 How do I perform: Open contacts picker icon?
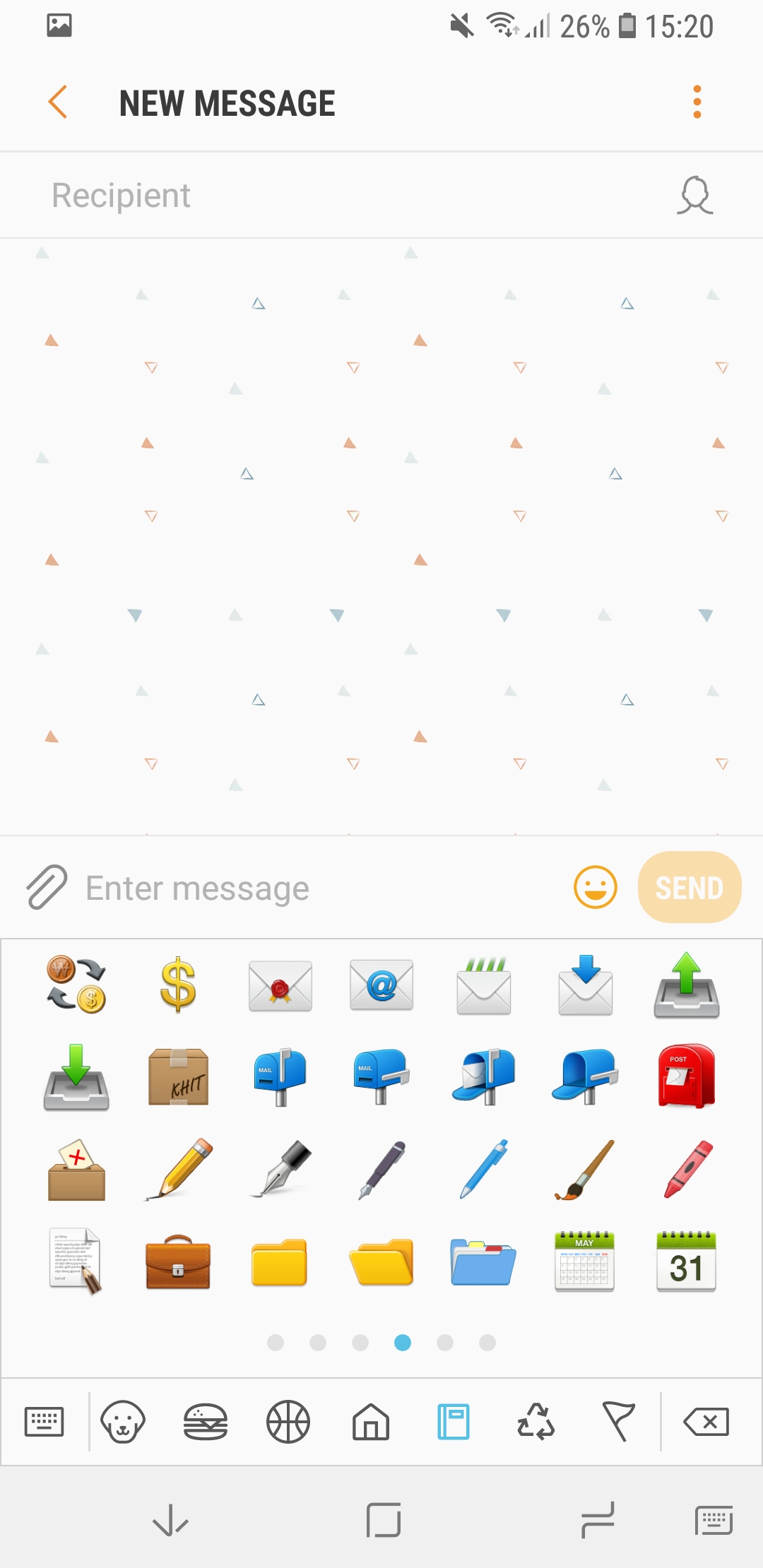click(695, 196)
